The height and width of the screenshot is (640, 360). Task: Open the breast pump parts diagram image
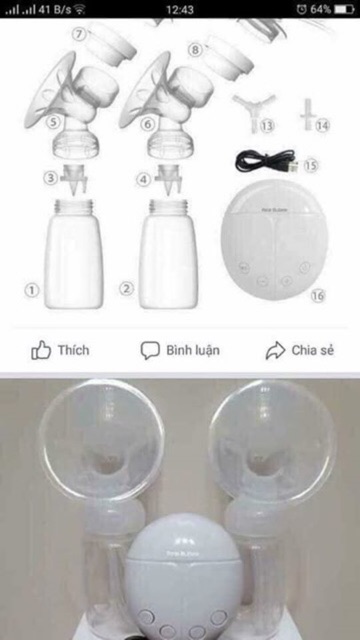point(180,171)
